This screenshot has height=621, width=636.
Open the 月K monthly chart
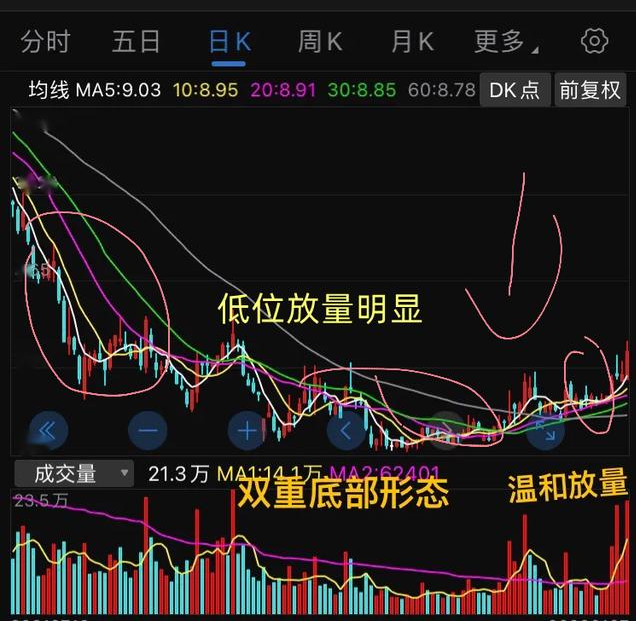click(x=412, y=41)
